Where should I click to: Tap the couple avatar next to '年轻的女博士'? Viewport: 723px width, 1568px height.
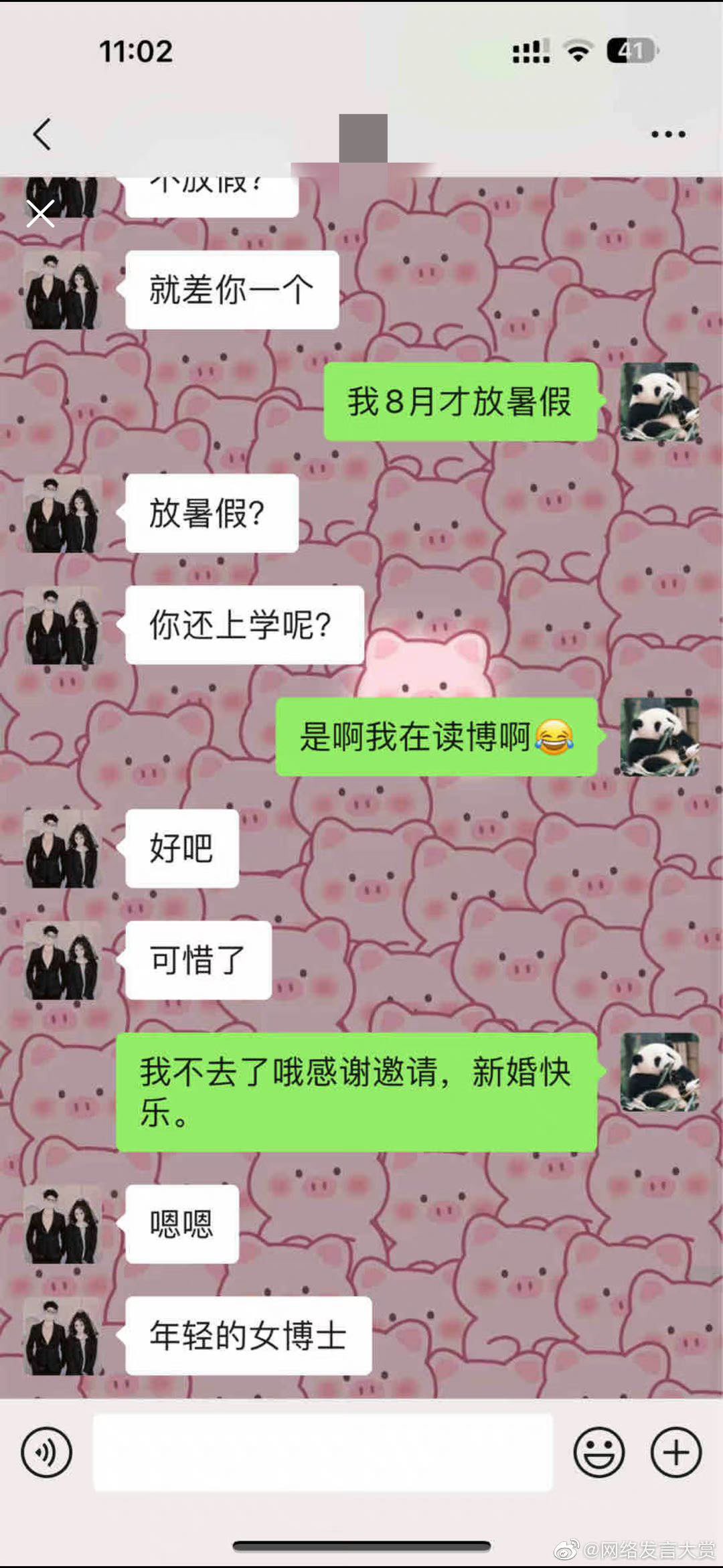coord(63,1336)
